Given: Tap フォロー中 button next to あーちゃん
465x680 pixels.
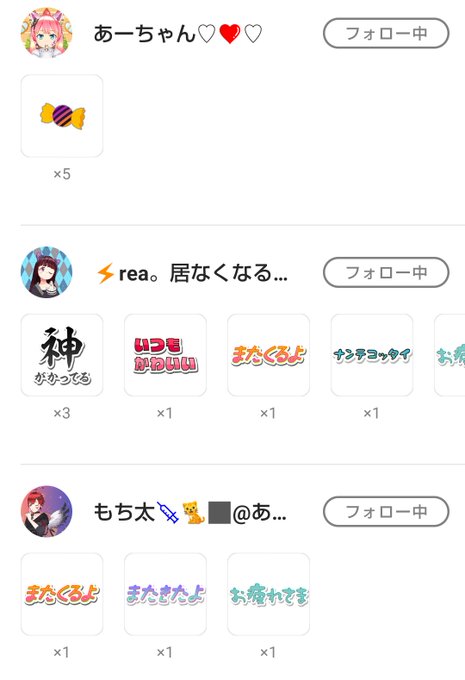Looking at the screenshot, I should pyautogui.click(x=386, y=33).
